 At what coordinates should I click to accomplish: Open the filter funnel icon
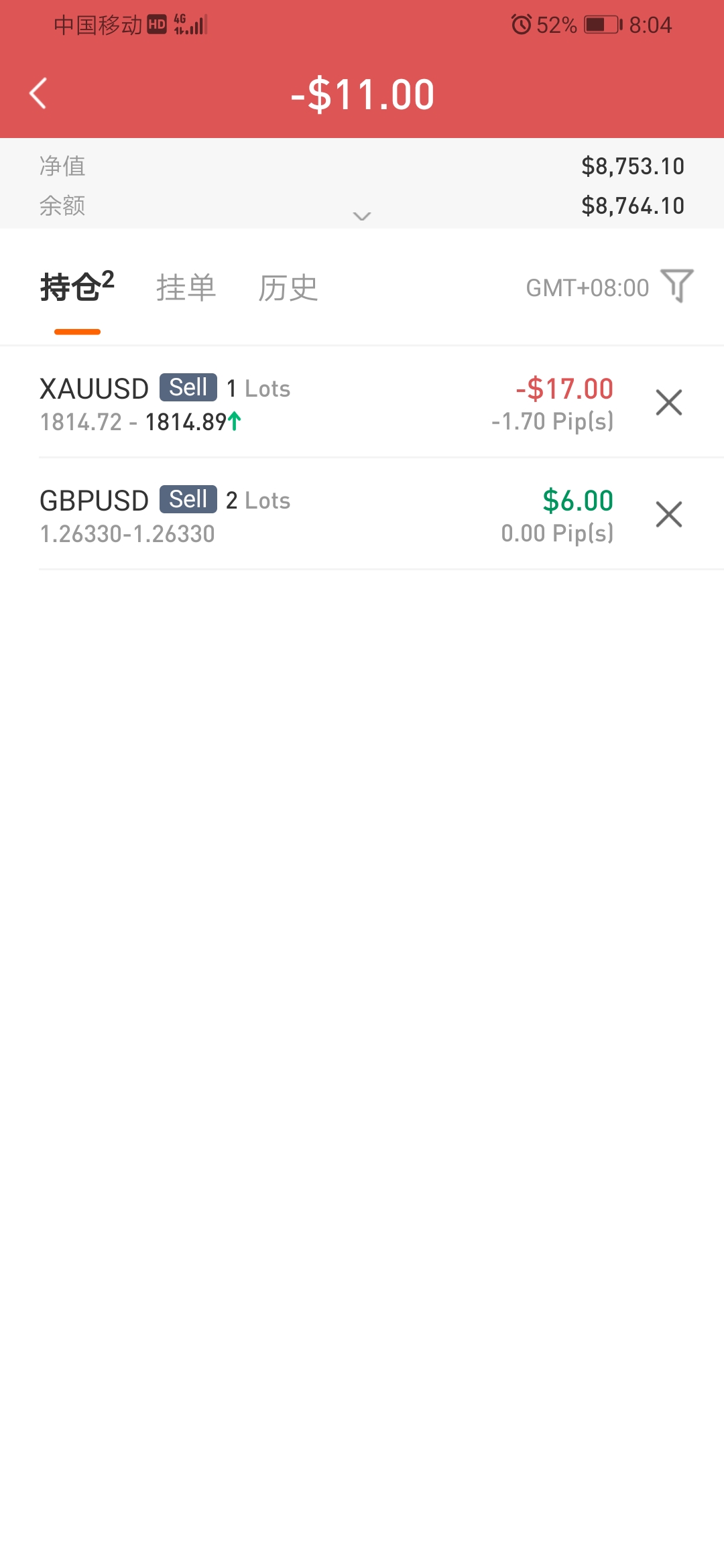click(676, 286)
